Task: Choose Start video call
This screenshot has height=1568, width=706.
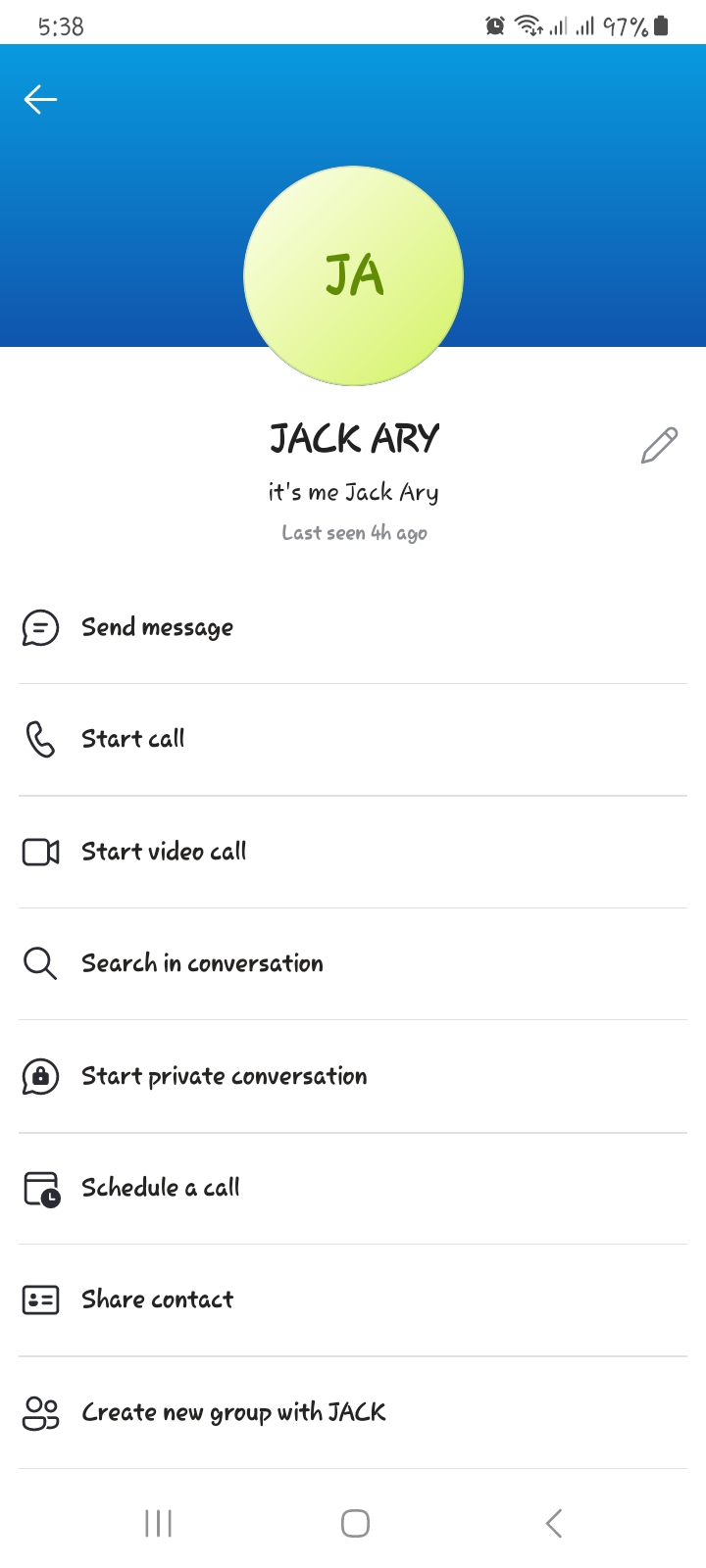Action: tap(353, 852)
